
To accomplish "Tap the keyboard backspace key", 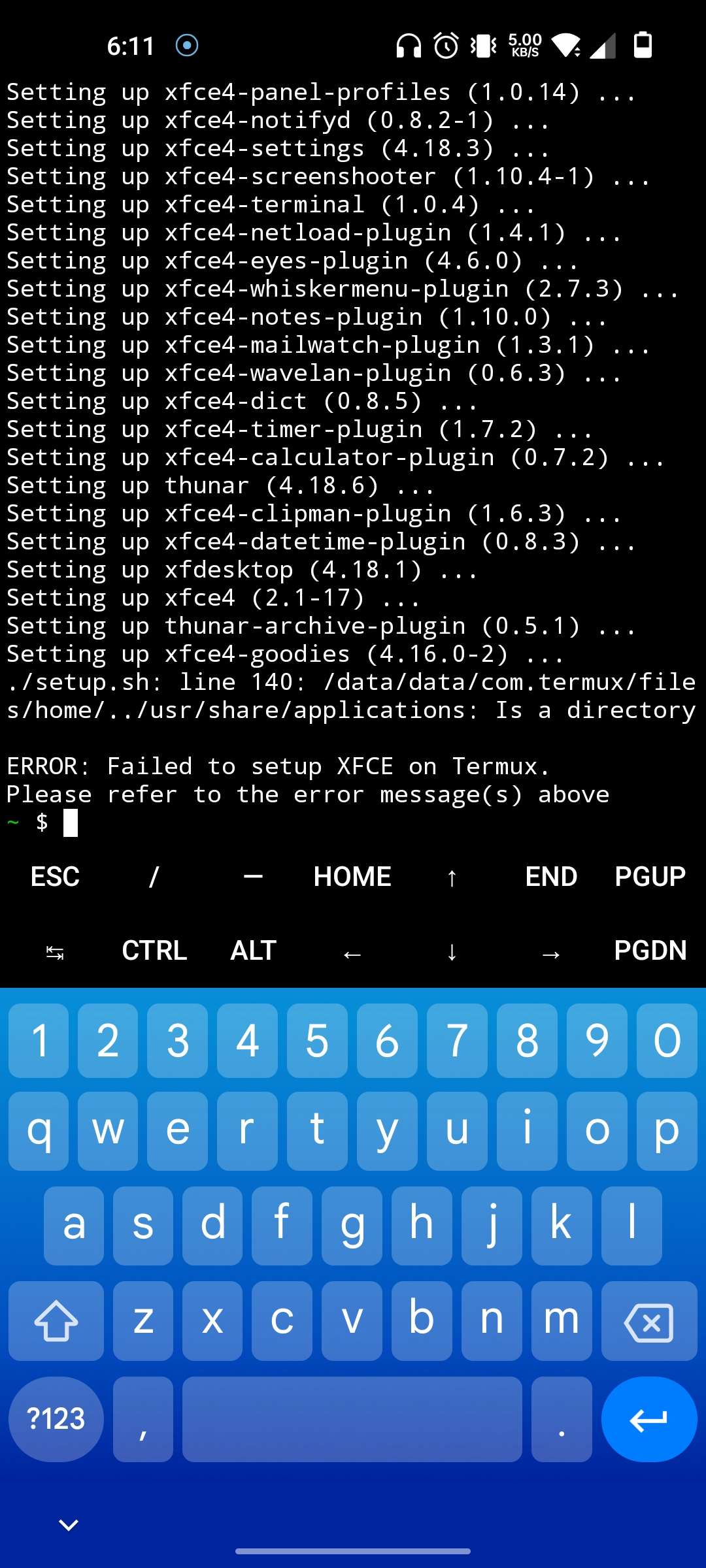I will tap(648, 1321).
